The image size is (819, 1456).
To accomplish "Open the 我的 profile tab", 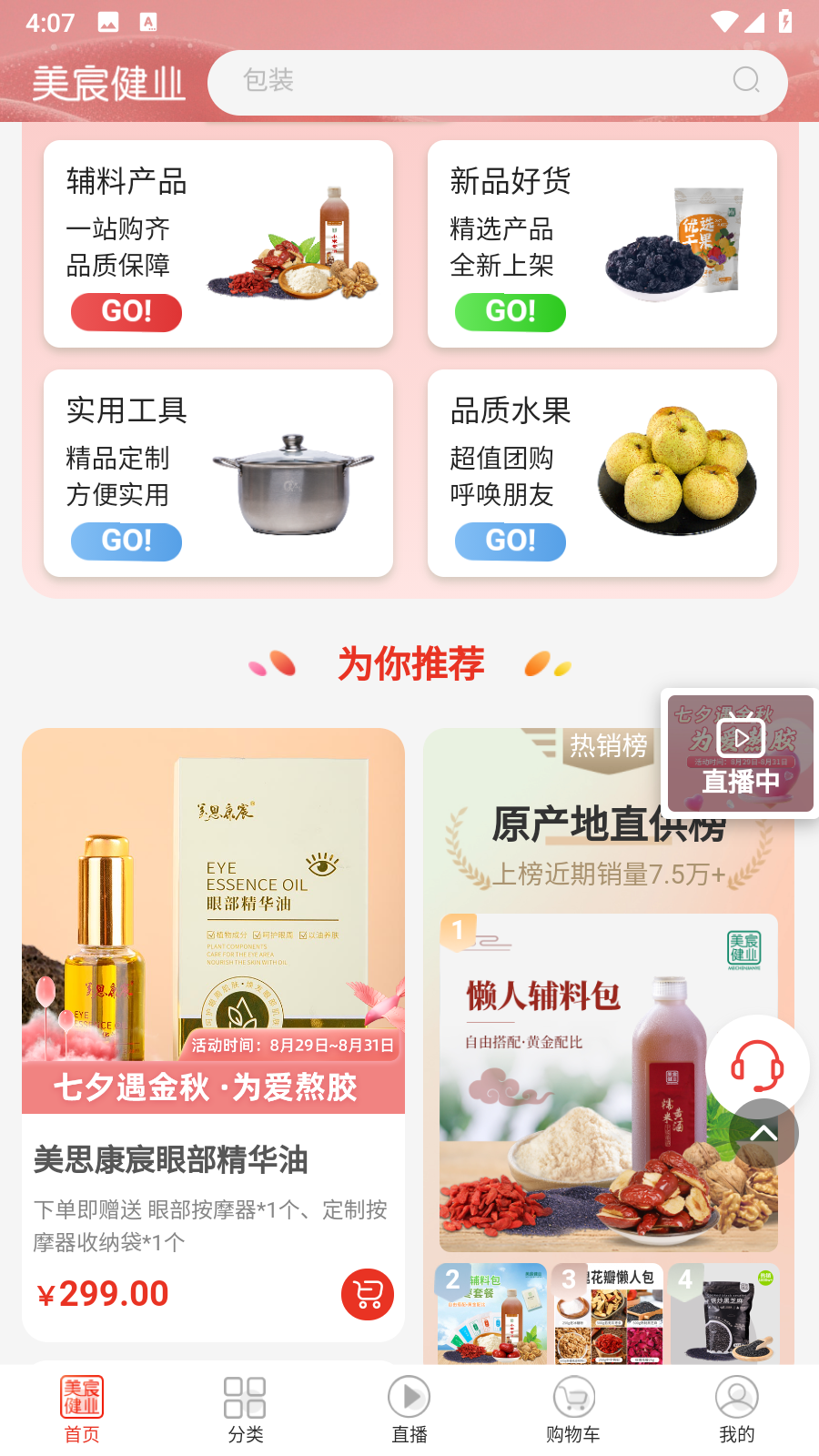I will 737,1409.
